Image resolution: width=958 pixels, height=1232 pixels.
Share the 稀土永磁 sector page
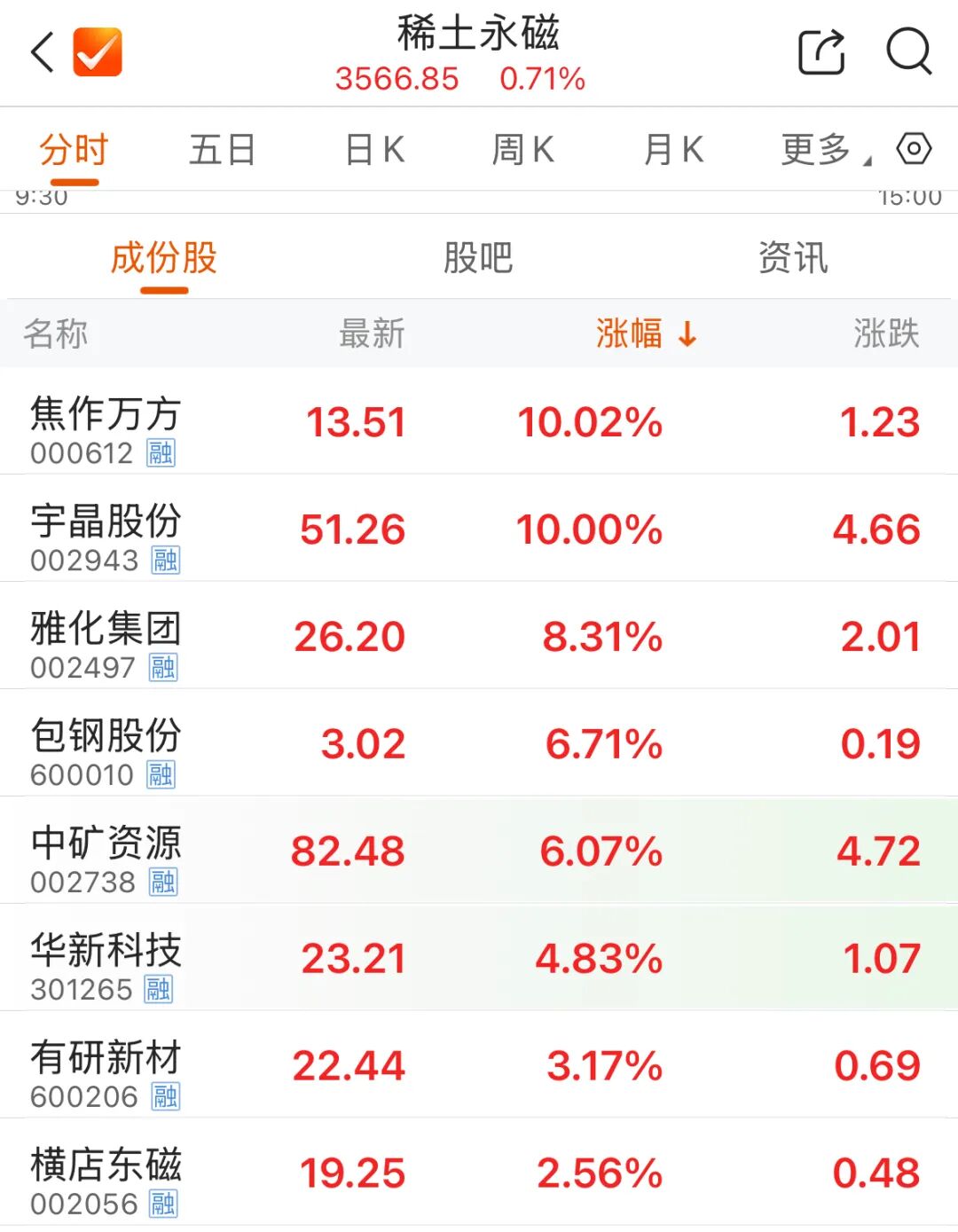(x=821, y=52)
